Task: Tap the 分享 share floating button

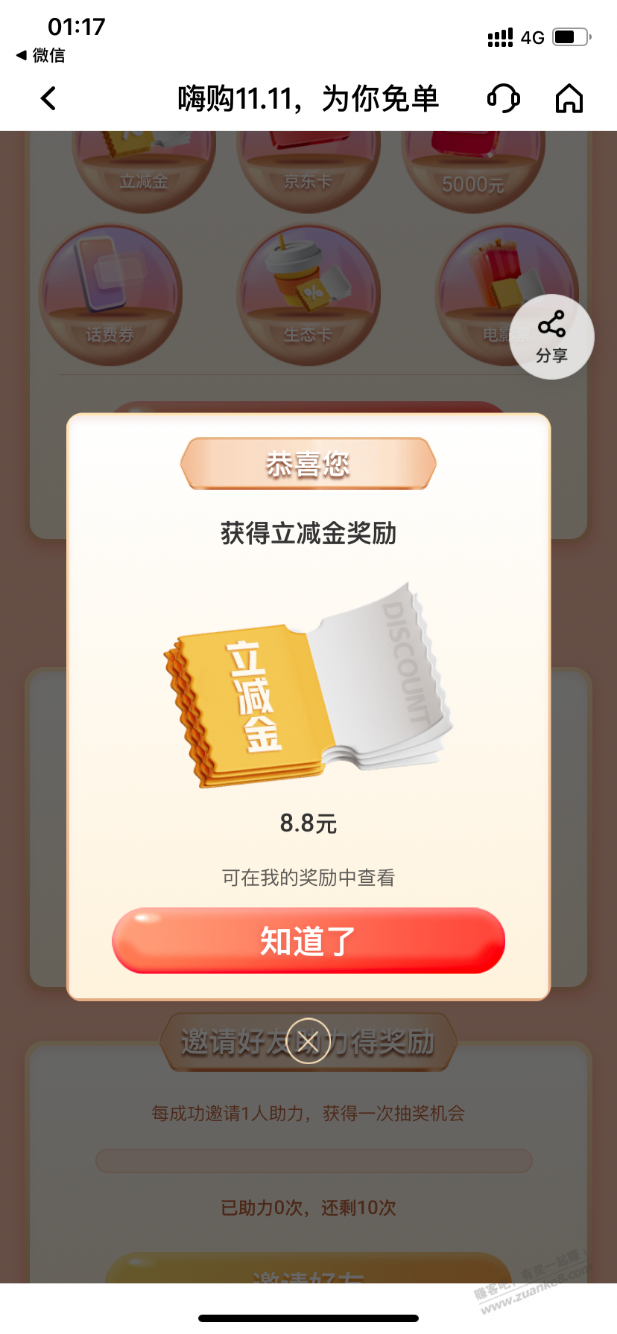Action: coord(552,336)
